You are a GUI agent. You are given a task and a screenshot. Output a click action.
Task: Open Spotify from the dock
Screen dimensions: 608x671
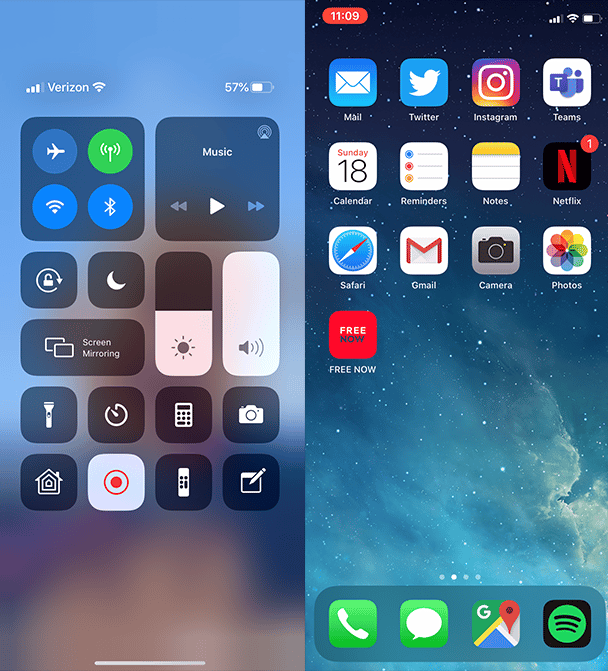point(567,624)
